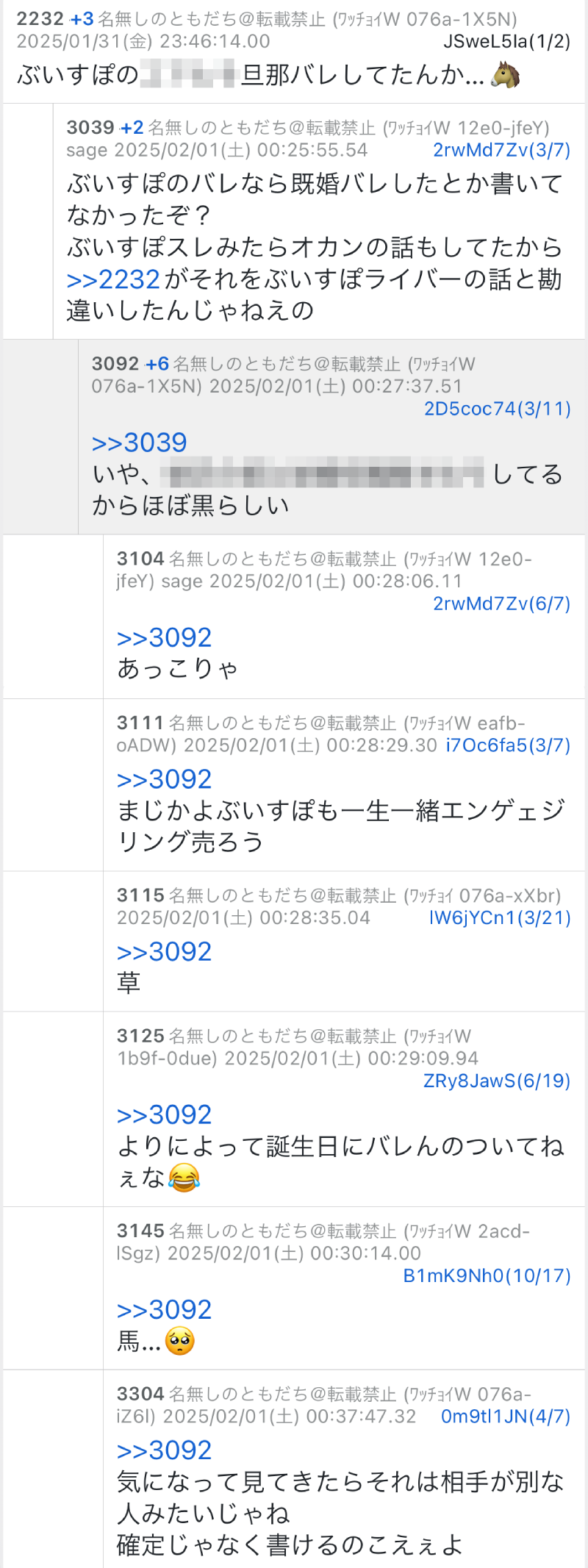Open the +2 replies count on post 3039
588x1568 pixels.
[x=132, y=128]
